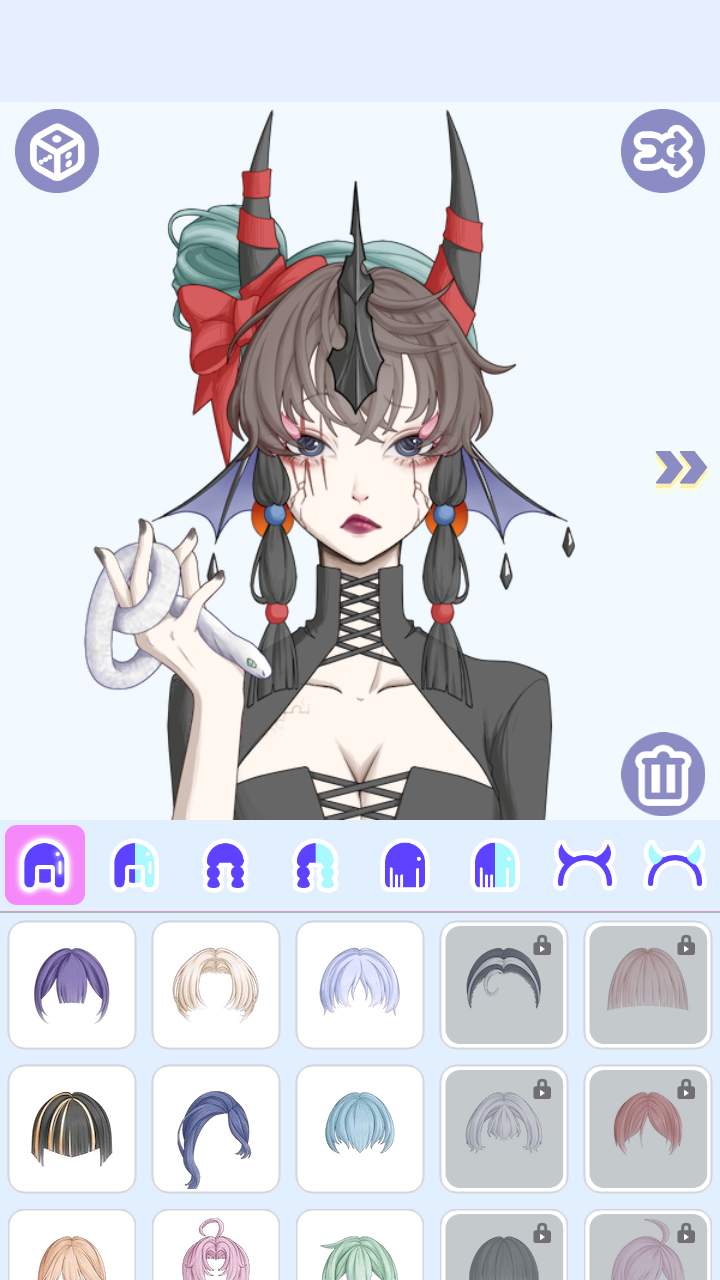Image resolution: width=720 pixels, height=1280 pixels.
Task: Pick the blonde short hairstyle
Action: pyautogui.click(x=216, y=985)
